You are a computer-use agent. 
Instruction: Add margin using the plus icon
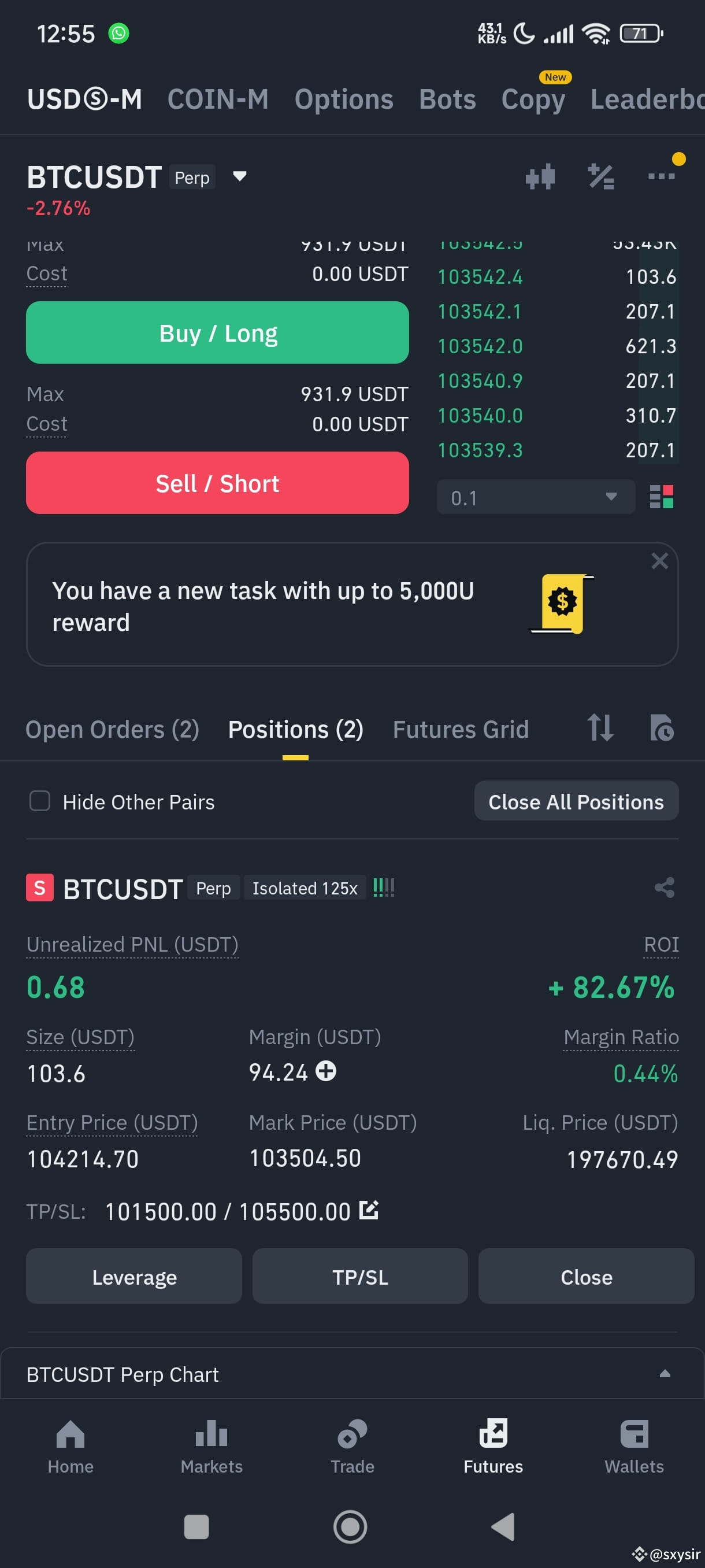[326, 1073]
